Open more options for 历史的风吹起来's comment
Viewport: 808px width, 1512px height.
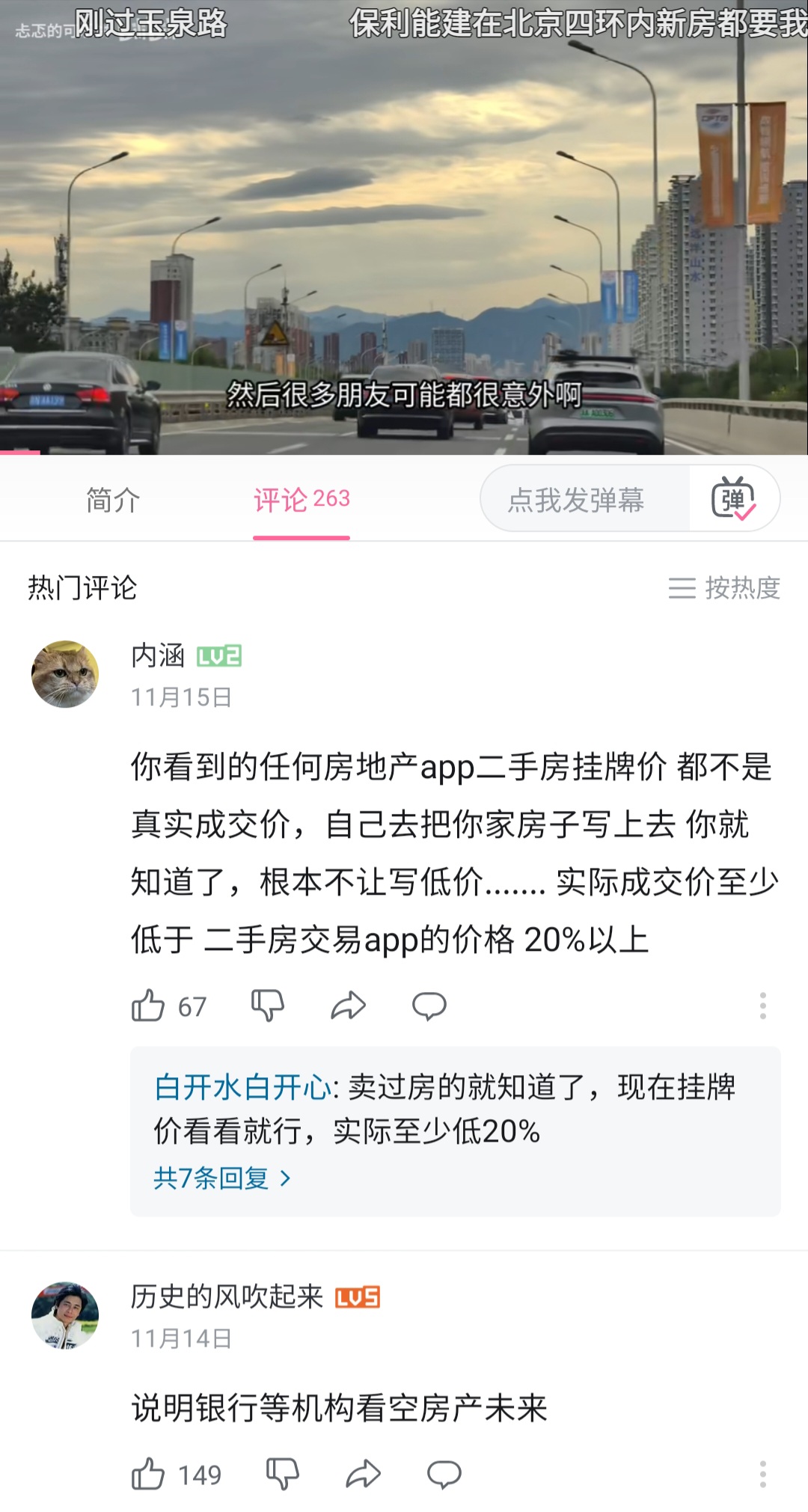[x=762, y=1475]
